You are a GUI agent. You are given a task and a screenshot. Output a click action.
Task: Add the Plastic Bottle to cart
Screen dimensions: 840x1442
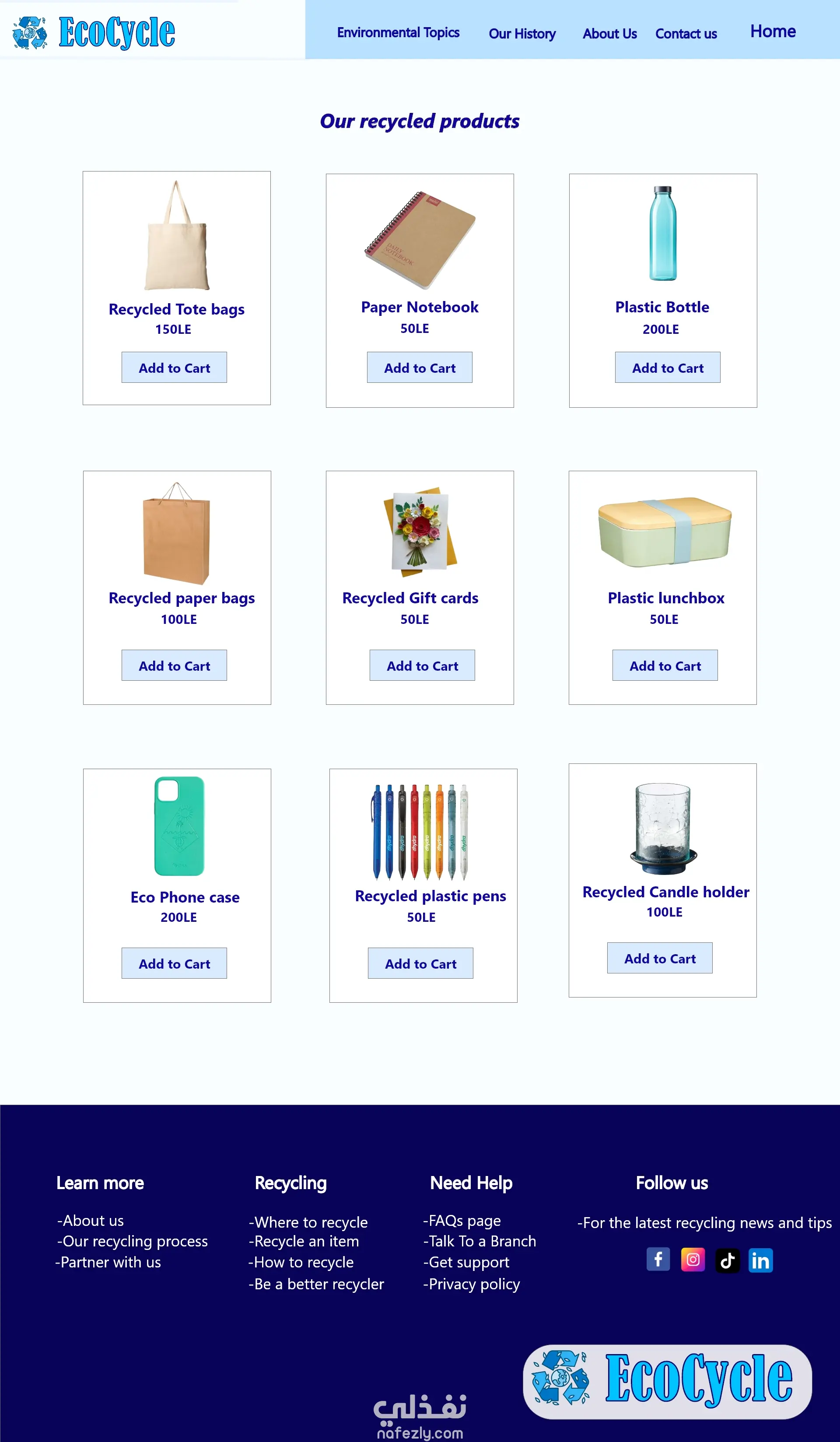(x=667, y=367)
